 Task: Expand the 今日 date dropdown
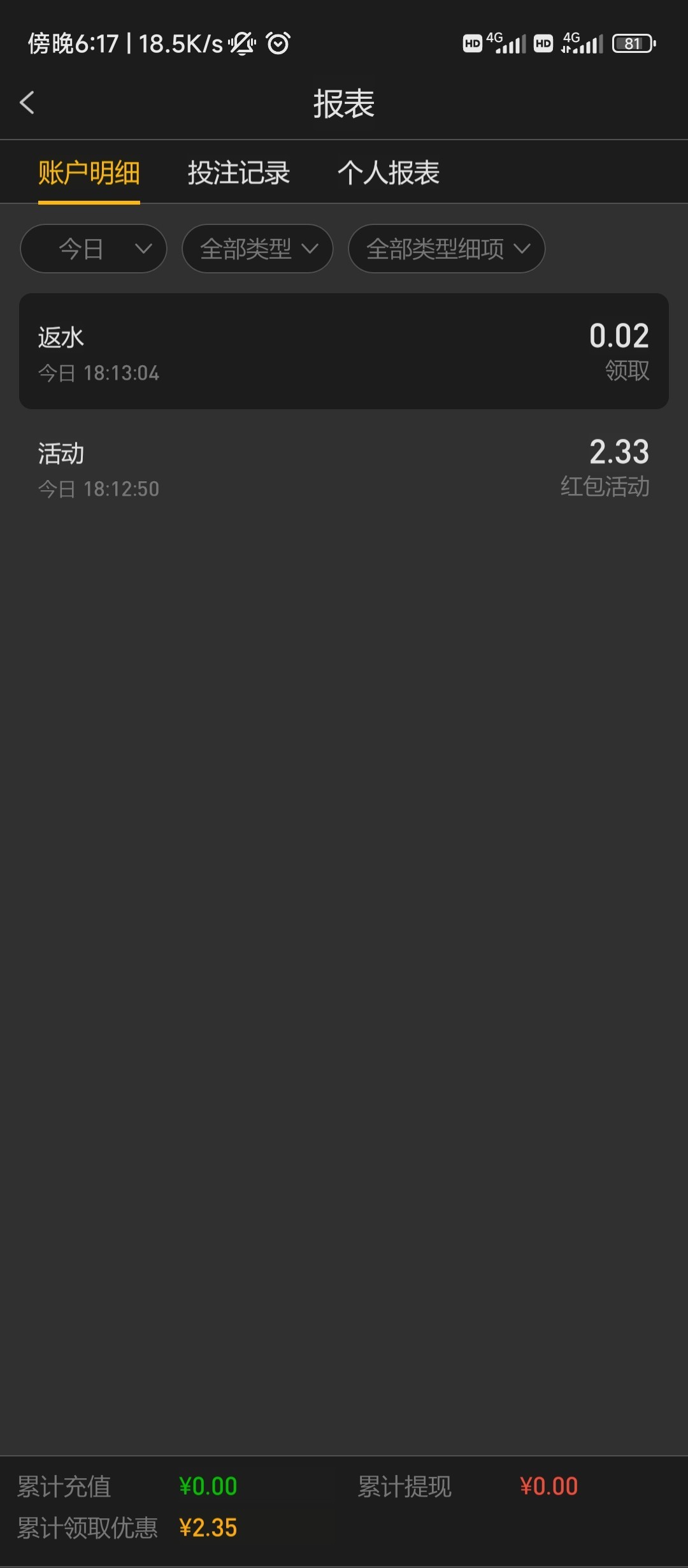[94, 249]
